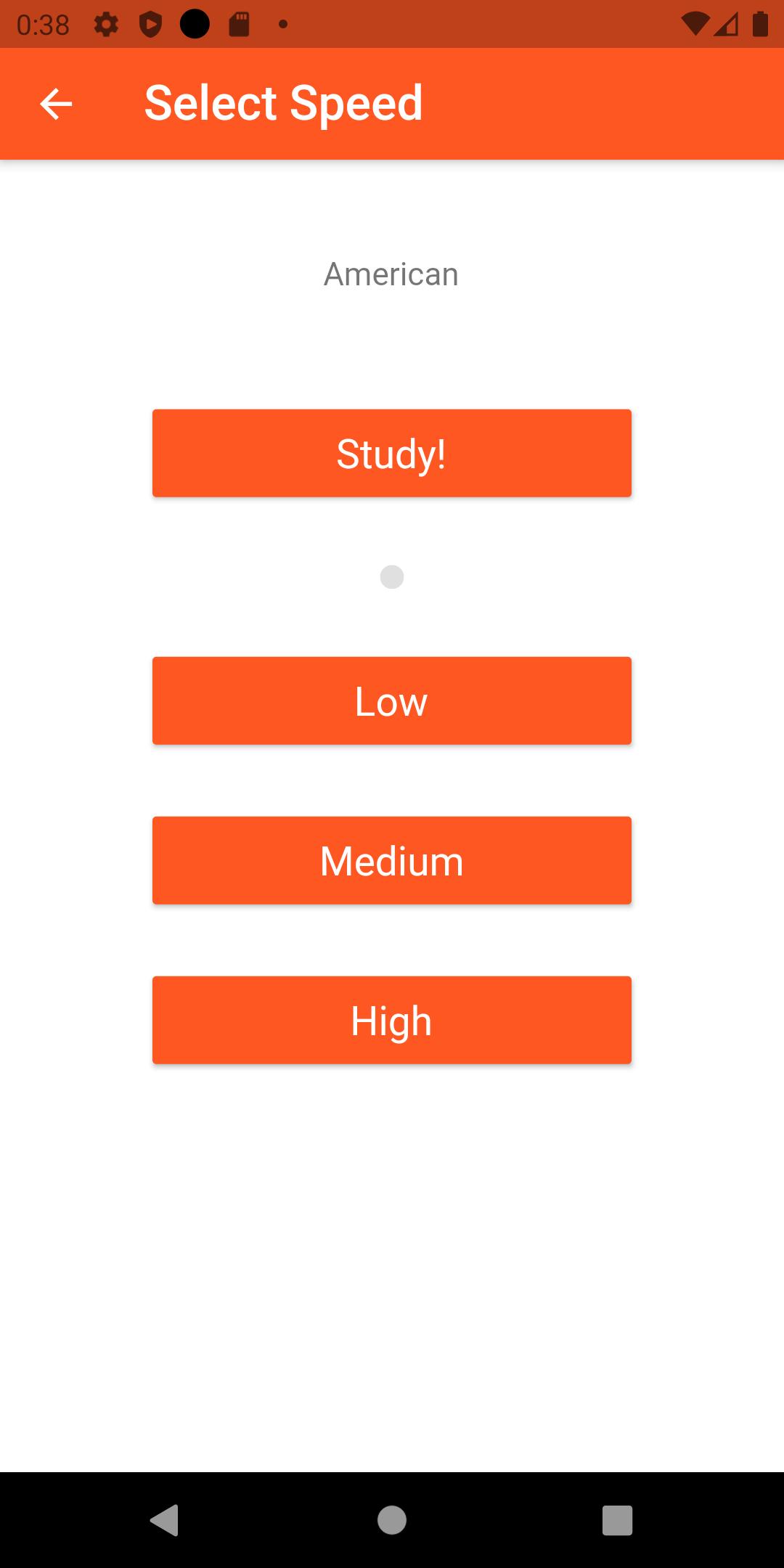Image resolution: width=784 pixels, height=1568 pixels.
Task: Open recent apps from navigation bar
Action: 617,1520
